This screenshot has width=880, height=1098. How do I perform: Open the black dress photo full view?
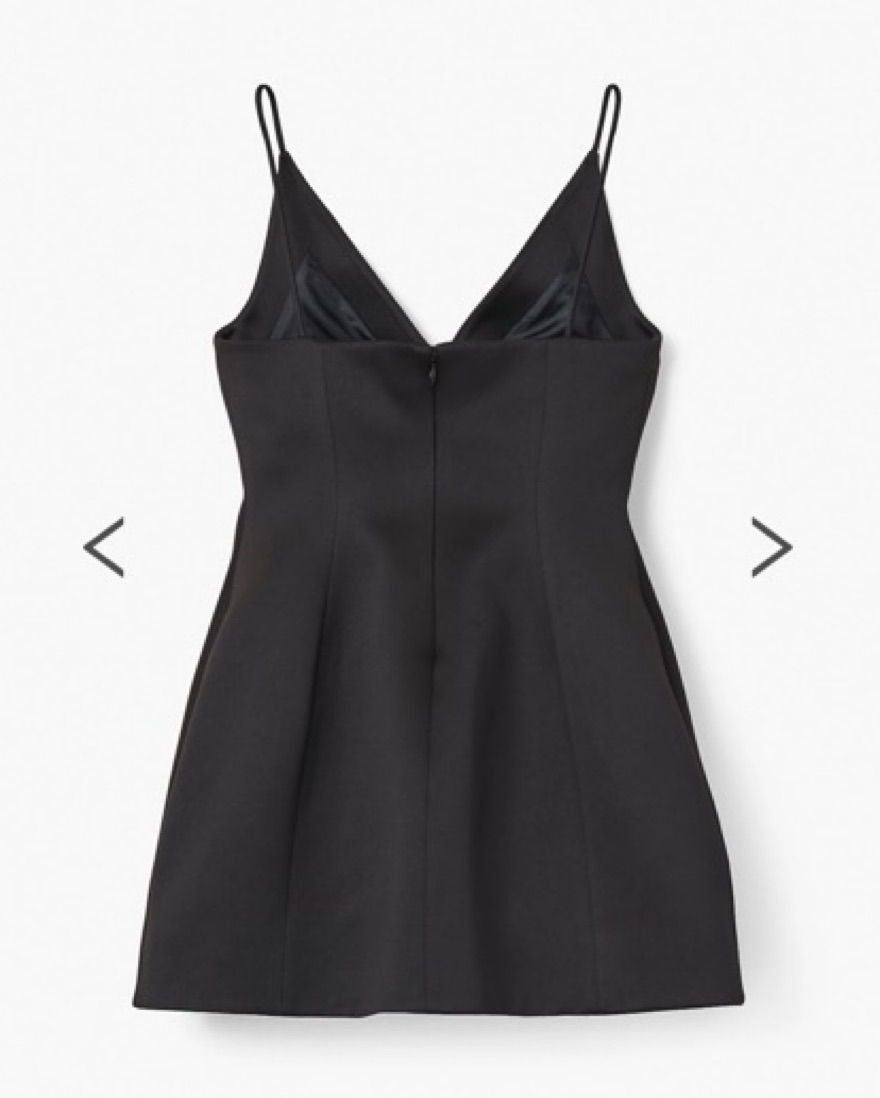pyautogui.click(x=438, y=600)
